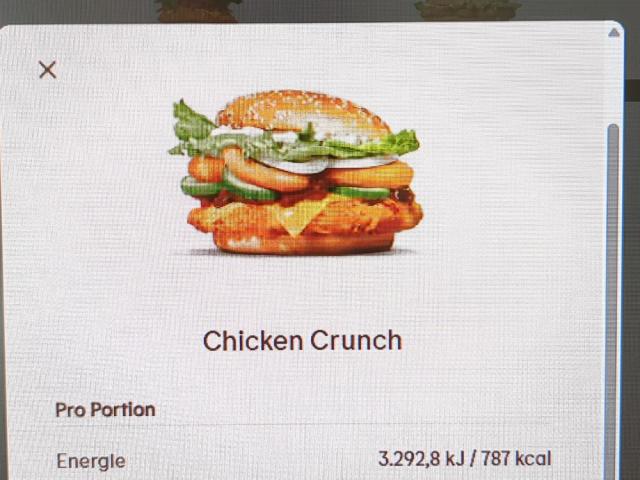Tap the scroll-up arrow on the scrollbar
Image resolution: width=640 pixels, height=480 pixels.
(x=613, y=33)
